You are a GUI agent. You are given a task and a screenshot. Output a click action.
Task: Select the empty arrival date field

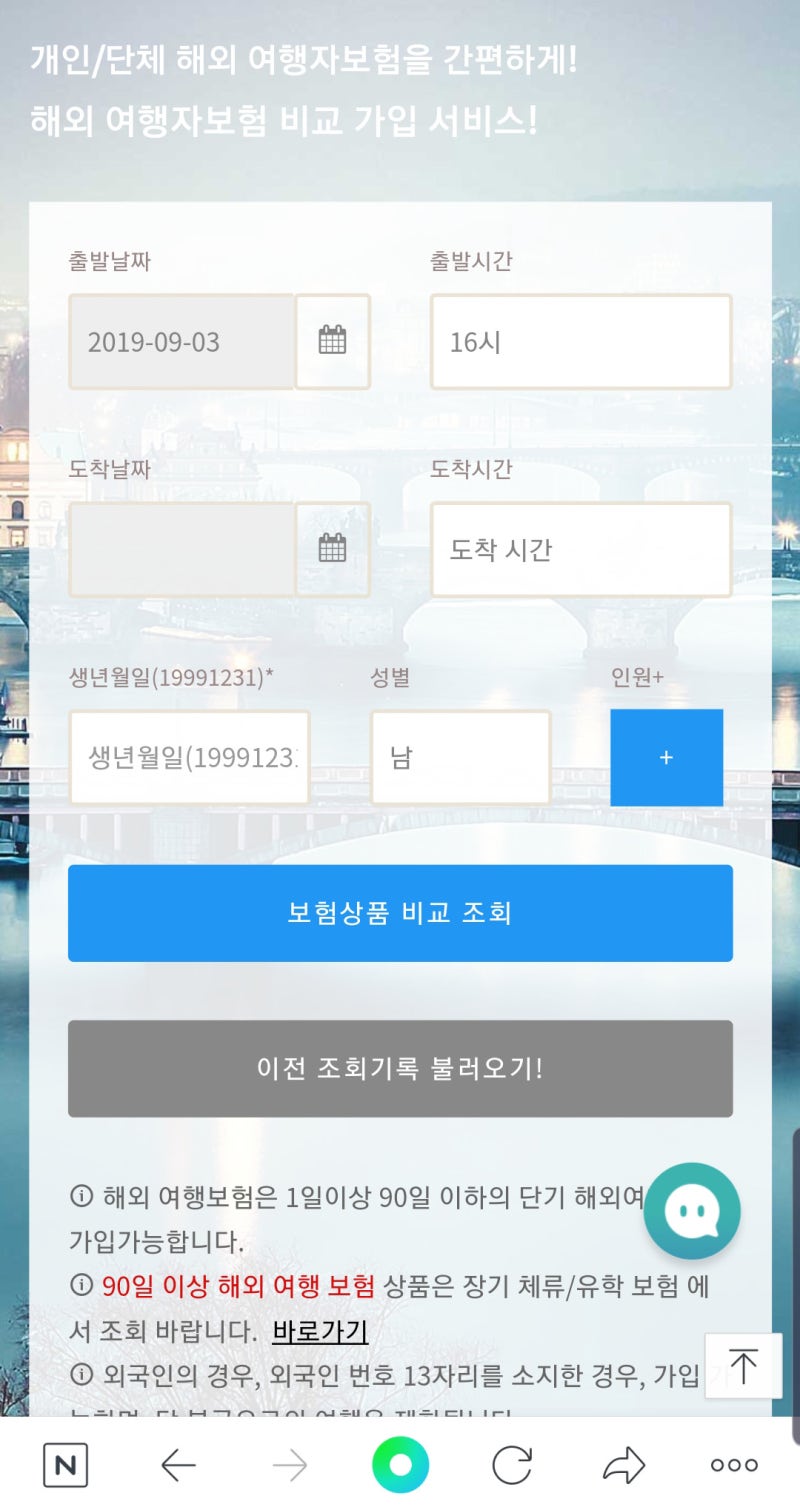click(x=181, y=549)
